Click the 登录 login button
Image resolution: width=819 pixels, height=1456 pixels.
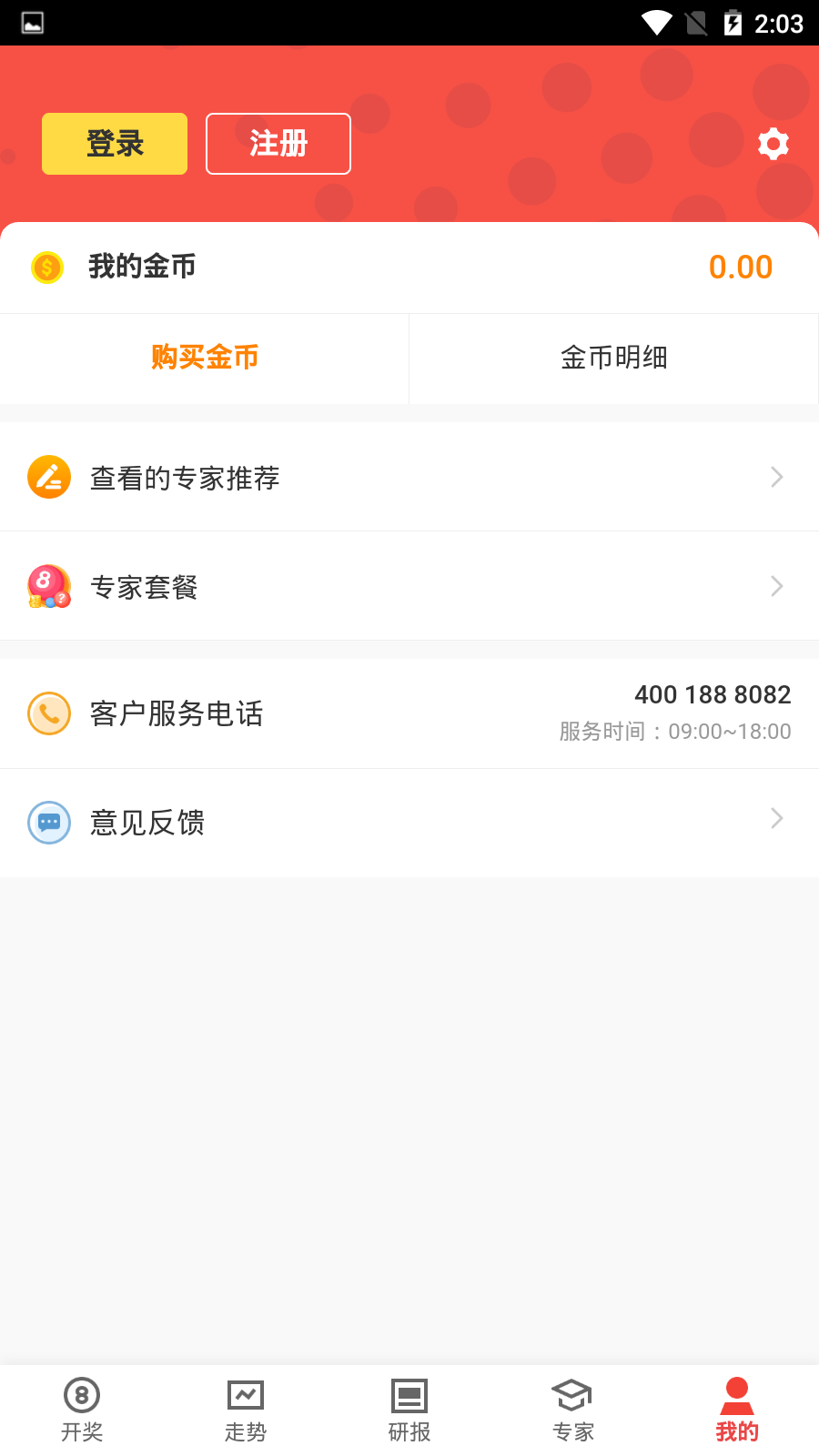coord(114,143)
